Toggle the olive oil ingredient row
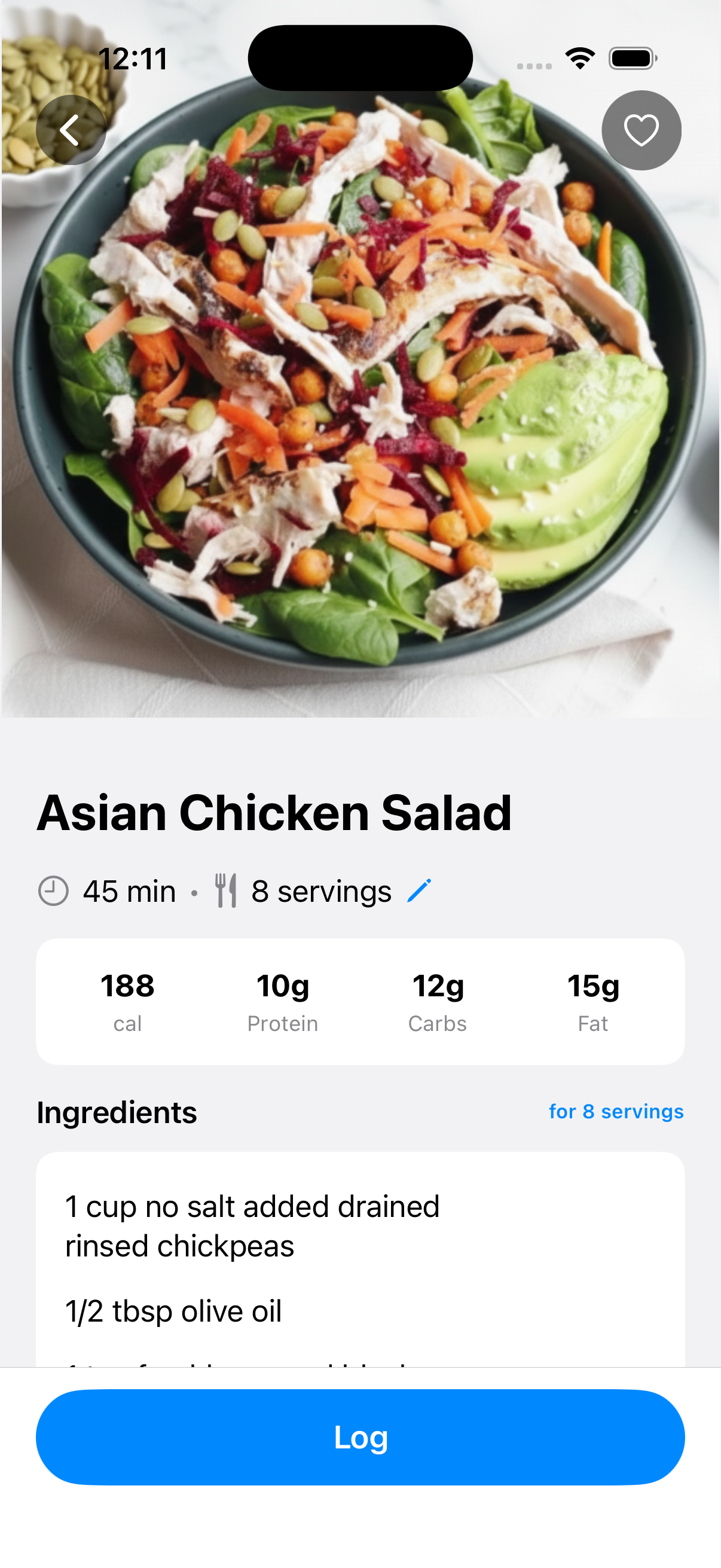This screenshot has width=721, height=1568. pyautogui.click(x=173, y=1311)
